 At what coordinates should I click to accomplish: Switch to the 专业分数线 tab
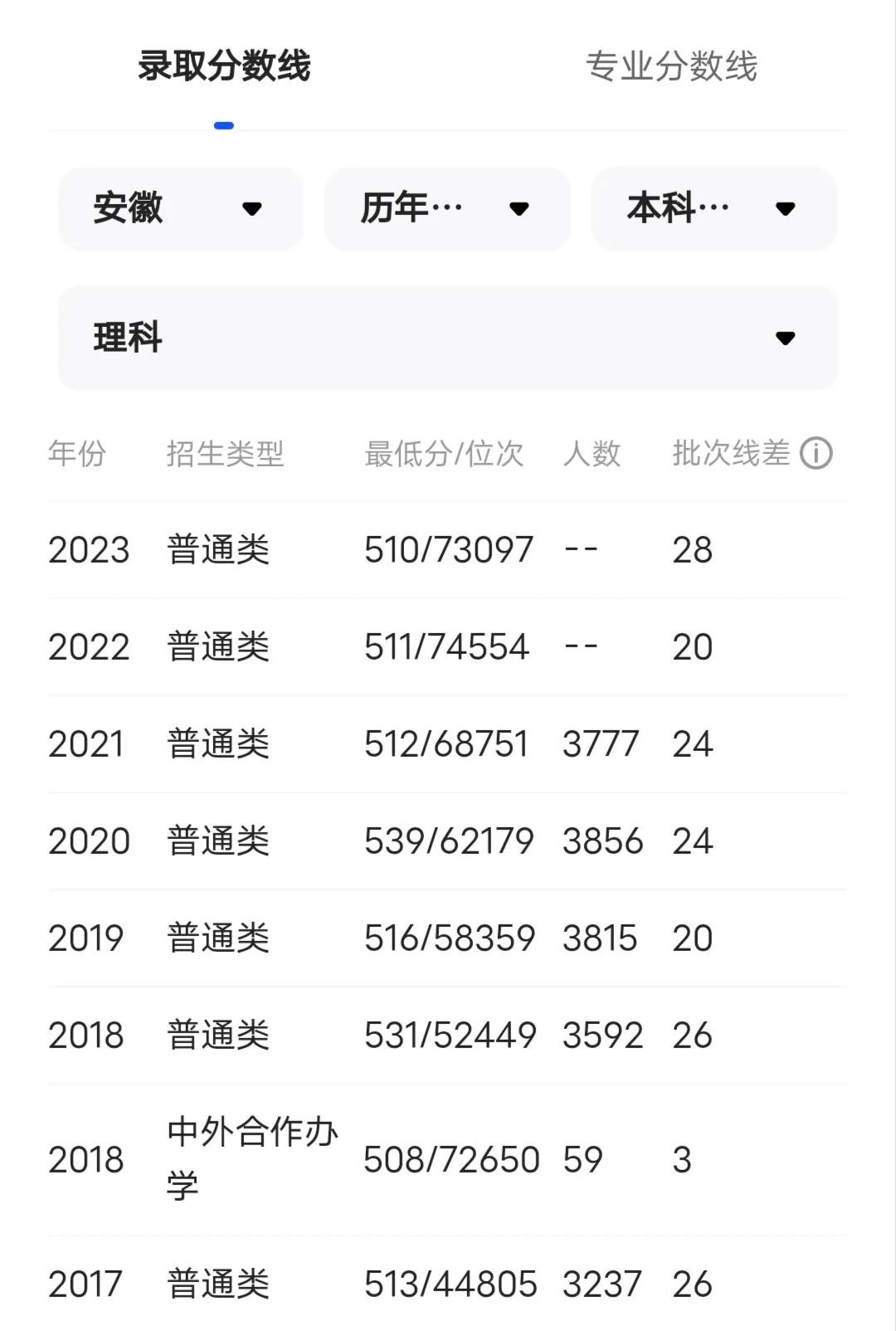coord(671,66)
